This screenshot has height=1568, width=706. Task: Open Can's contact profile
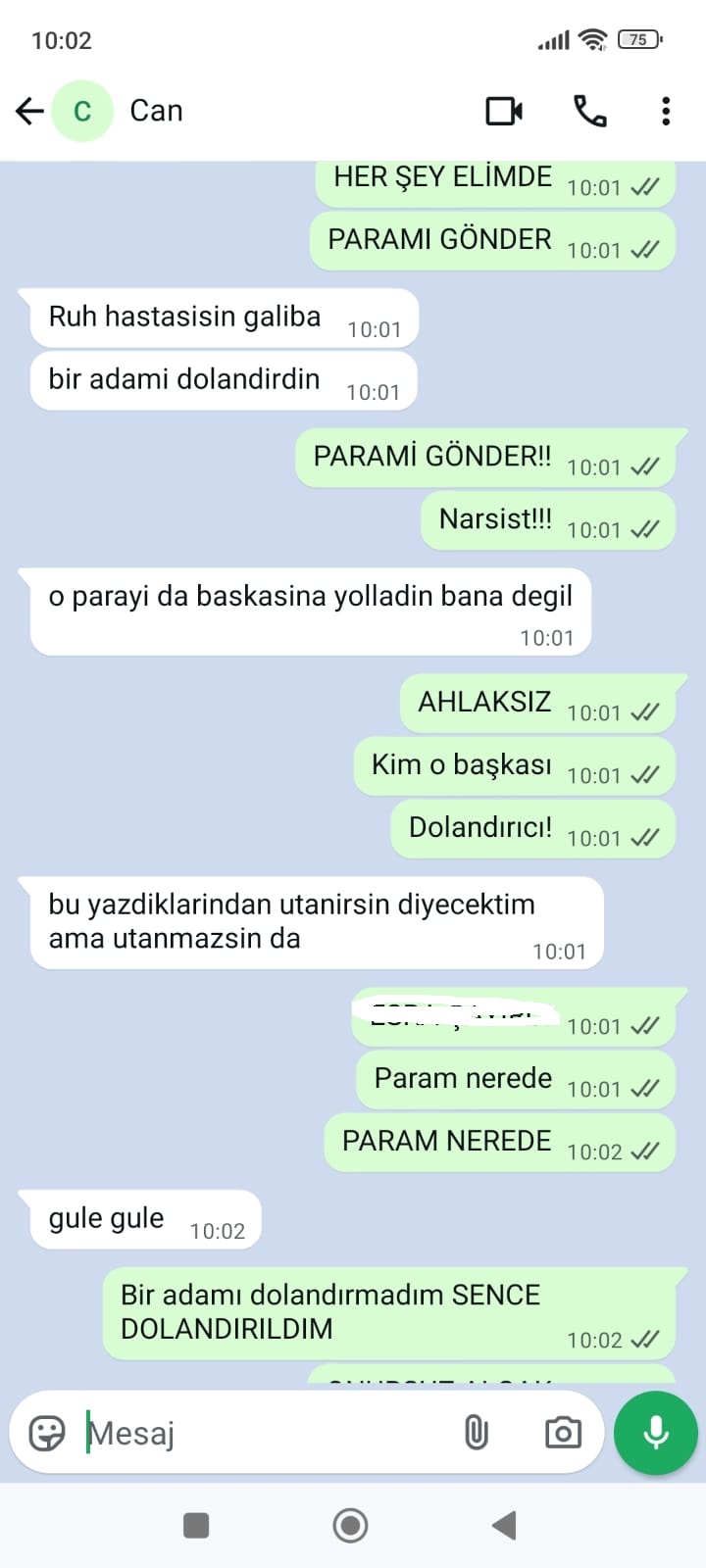pyautogui.click(x=156, y=111)
